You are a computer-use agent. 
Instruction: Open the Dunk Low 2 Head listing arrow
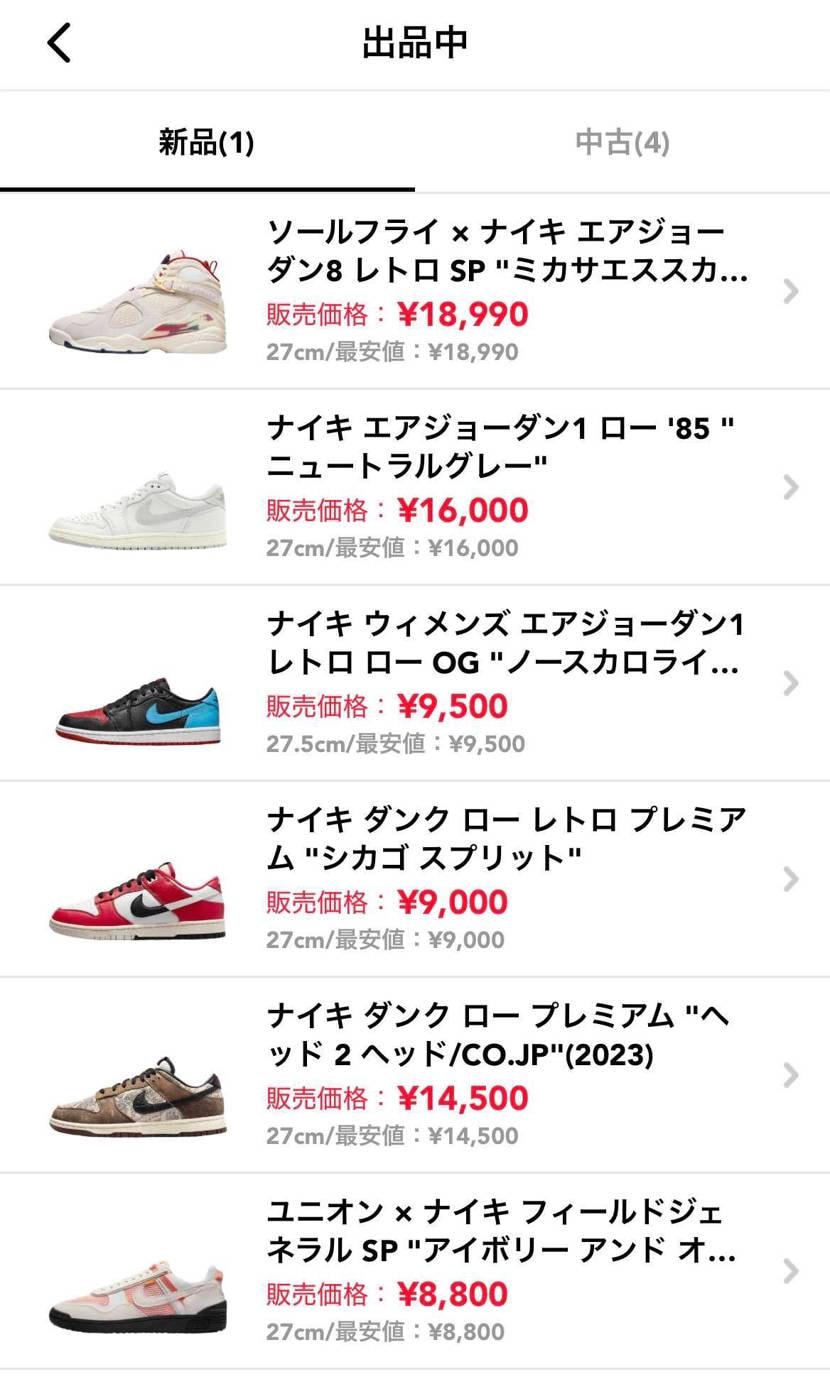(791, 1075)
